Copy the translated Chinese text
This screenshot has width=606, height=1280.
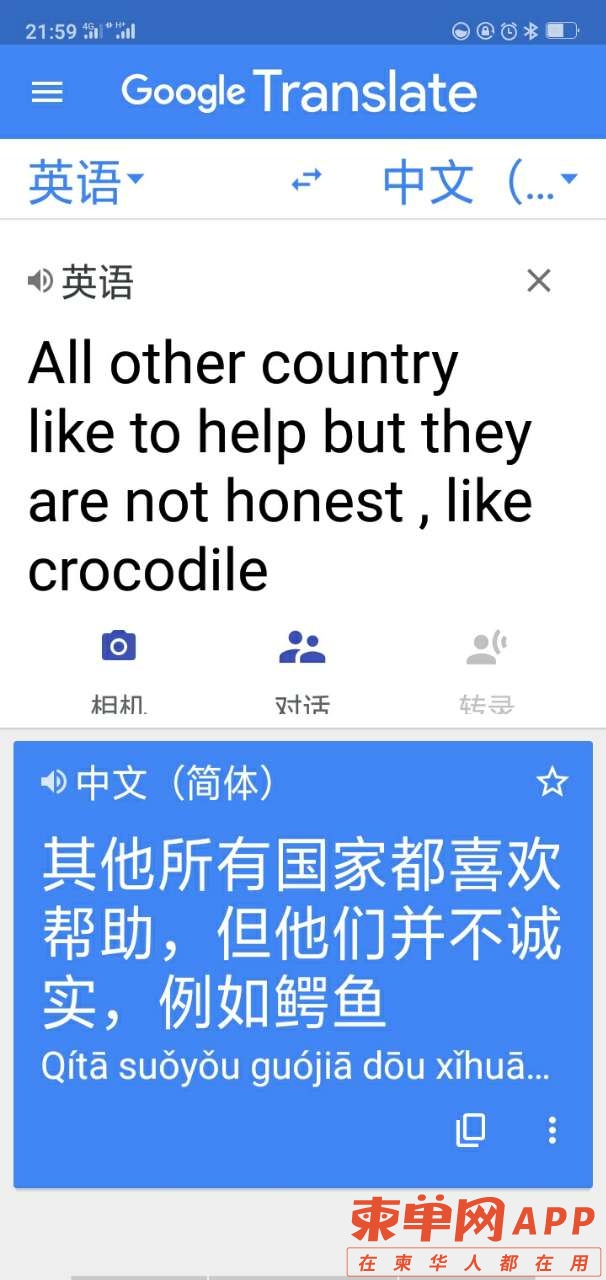click(x=471, y=1130)
